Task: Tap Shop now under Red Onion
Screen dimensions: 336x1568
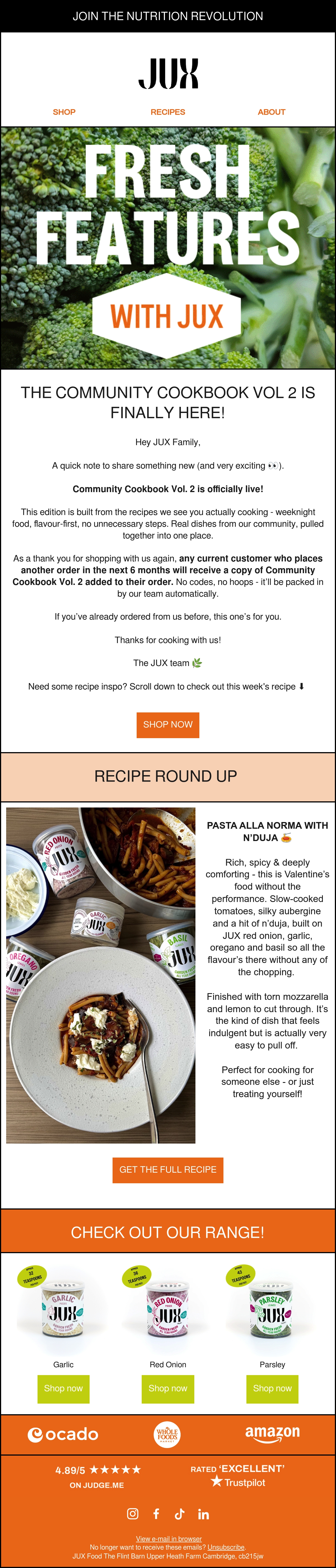Action: pos(168,1388)
